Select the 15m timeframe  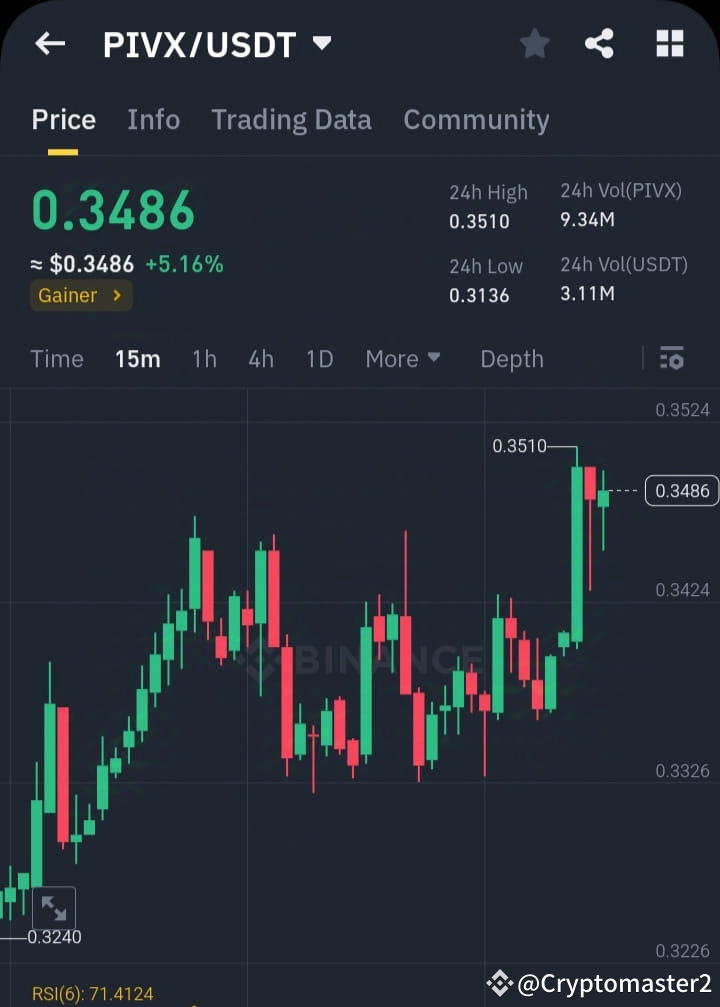pyautogui.click(x=138, y=358)
